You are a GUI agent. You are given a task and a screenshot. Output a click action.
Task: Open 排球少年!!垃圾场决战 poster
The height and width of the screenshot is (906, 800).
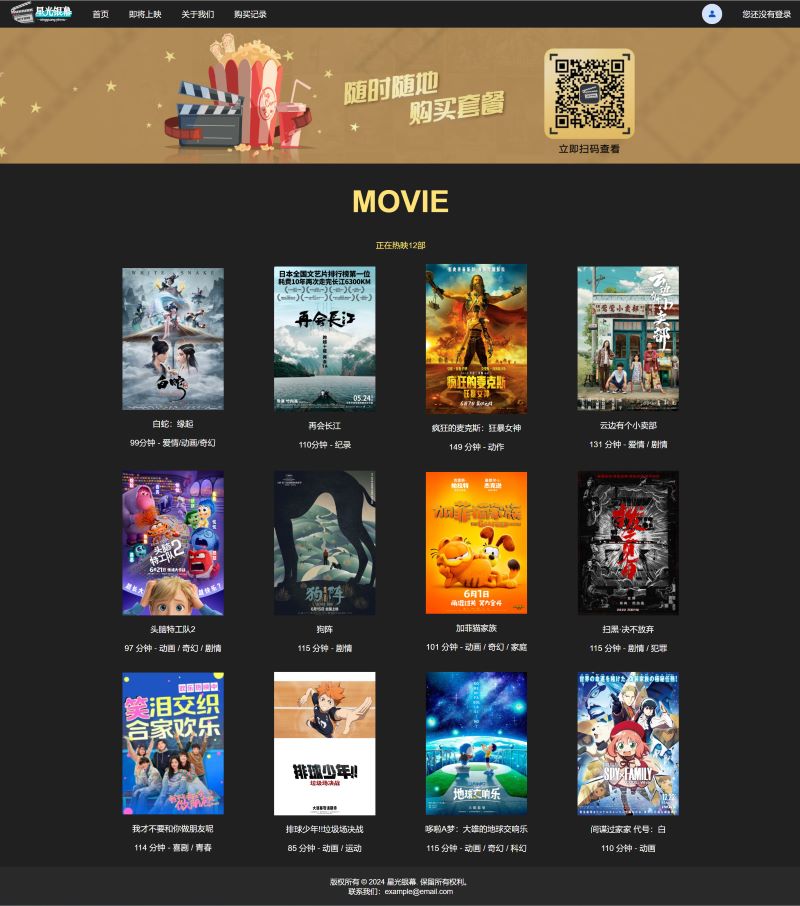[325, 743]
